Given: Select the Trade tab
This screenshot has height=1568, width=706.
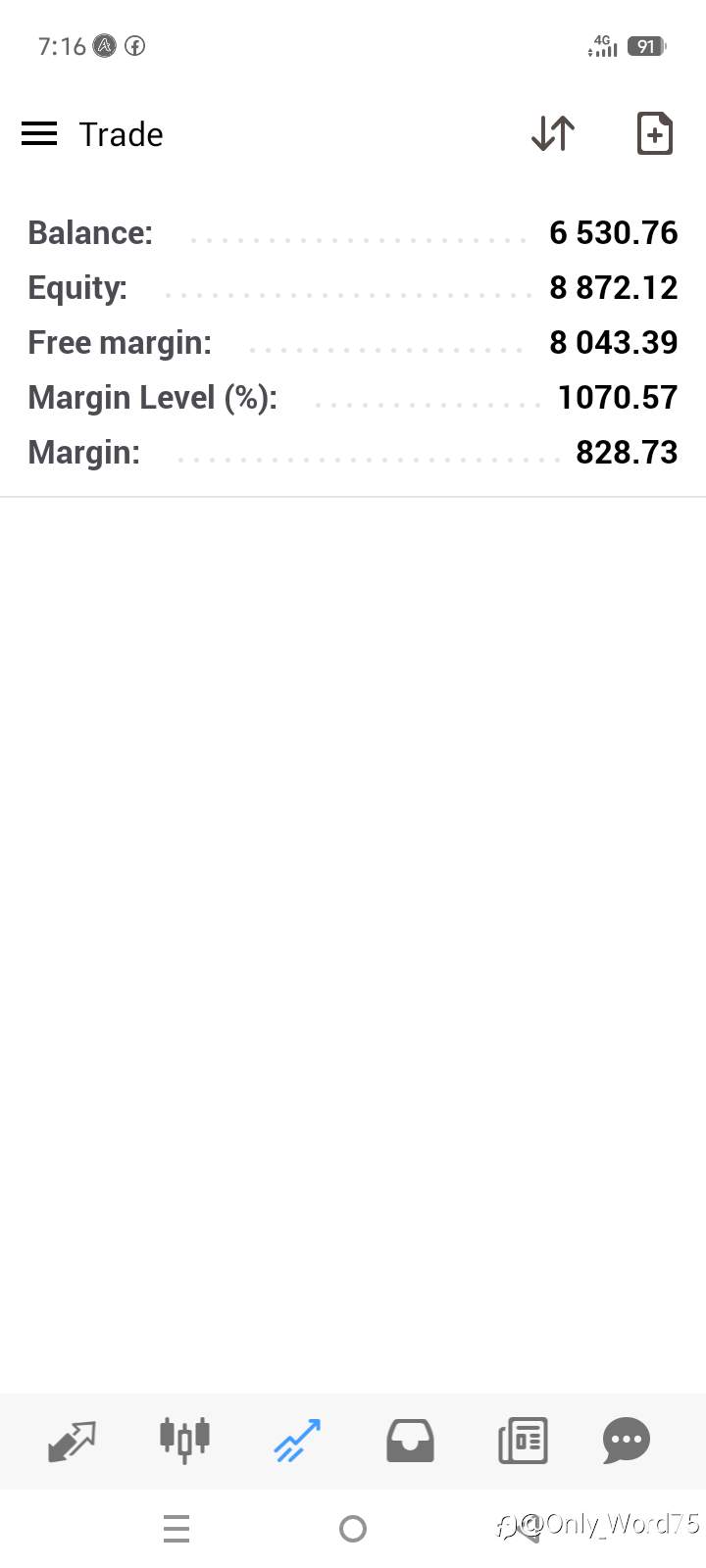Looking at the screenshot, I should [x=297, y=1441].
